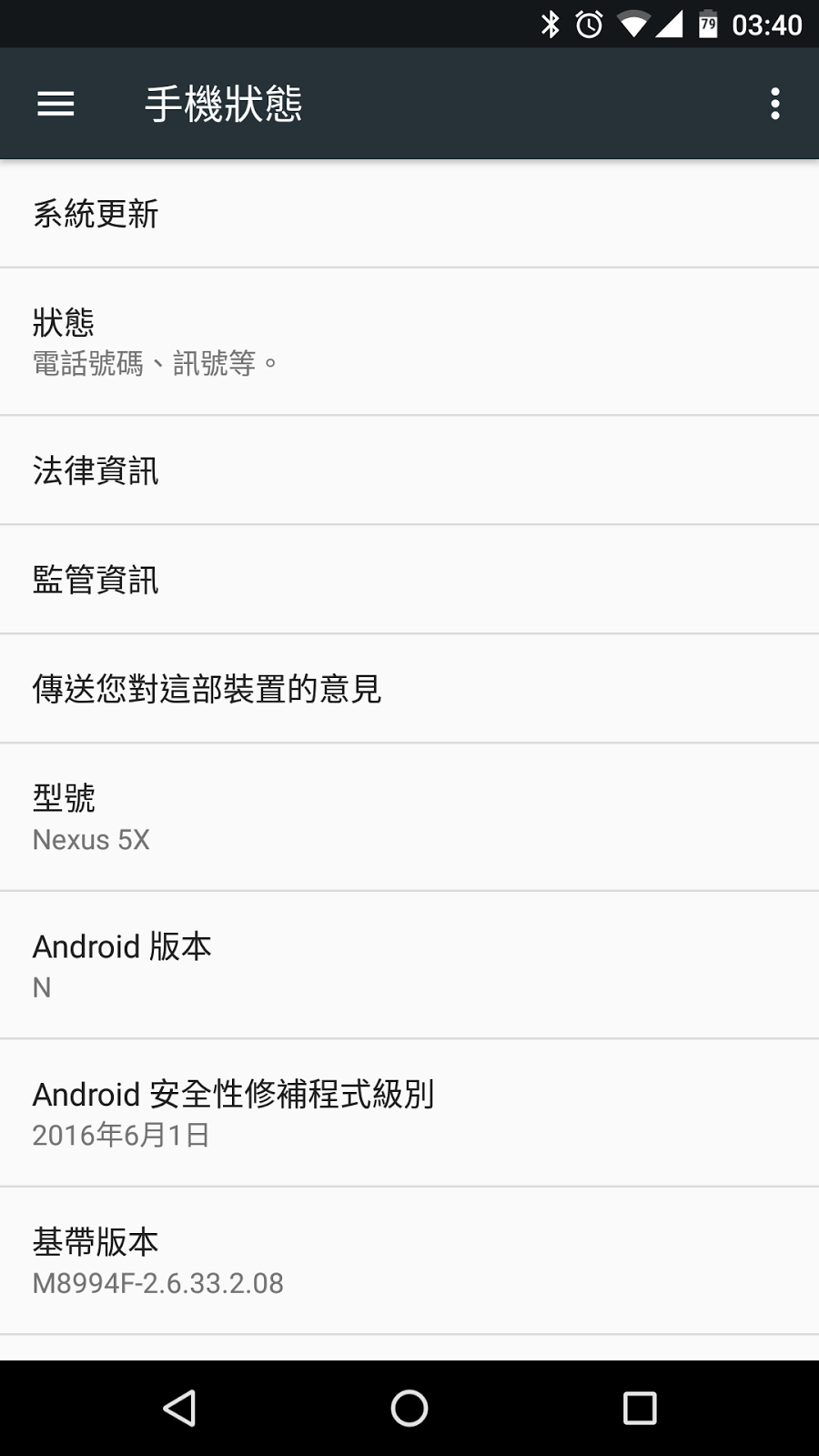Tap the 型號 Nexus 5X row
Image resolution: width=819 pixels, height=1456 pixels.
pyautogui.click(x=409, y=817)
